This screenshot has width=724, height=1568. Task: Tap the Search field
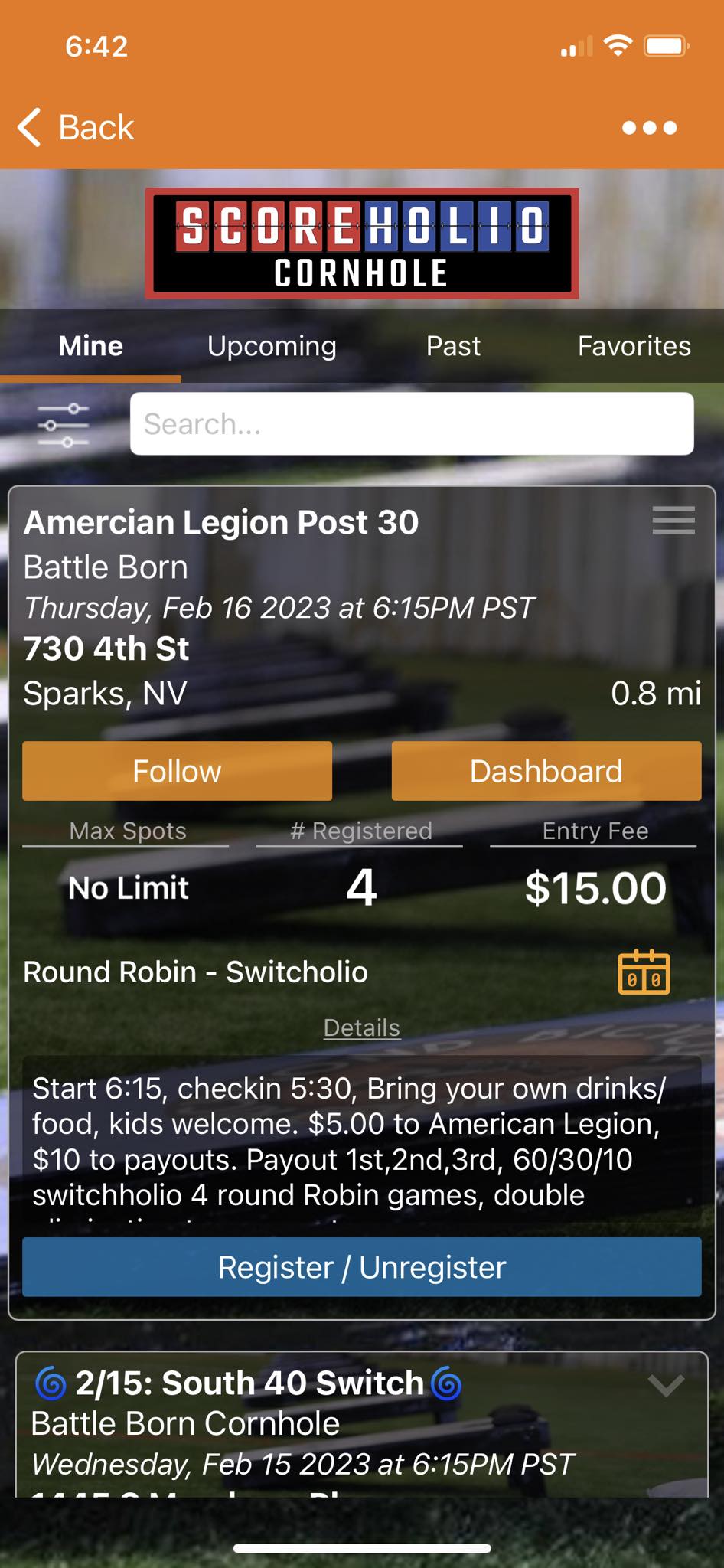click(x=412, y=424)
